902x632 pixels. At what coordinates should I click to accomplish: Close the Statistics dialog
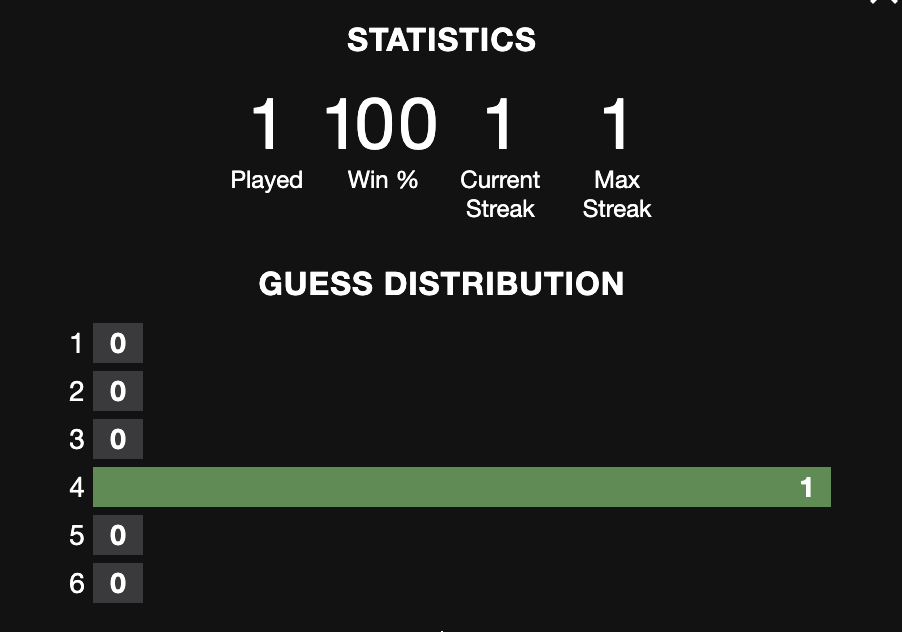pyautogui.click(x=884, y=3)
